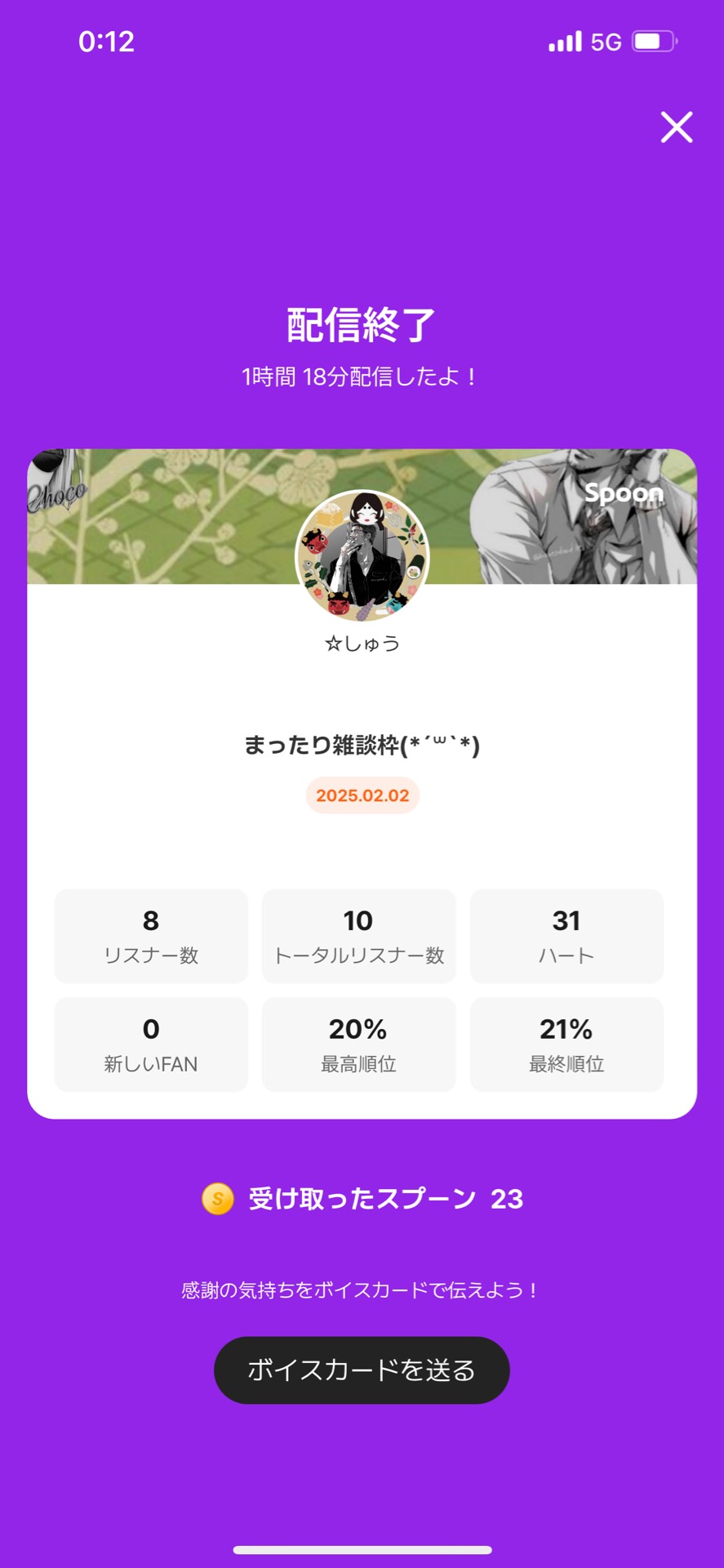Select the リスナー数 listener count card
The height and width of the screenshot is (1568, 724).
[151, 936]
